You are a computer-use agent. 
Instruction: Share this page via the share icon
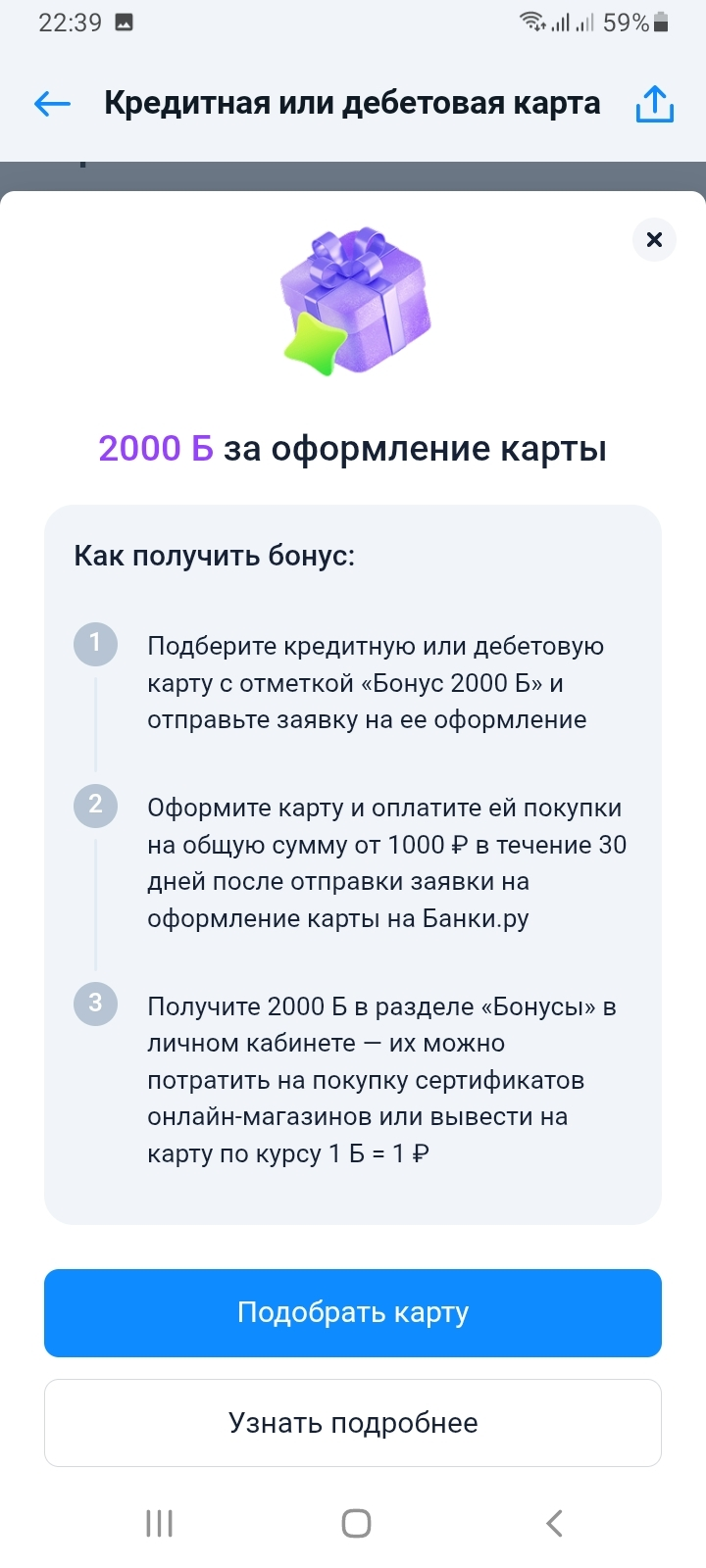tap(654, 104)
